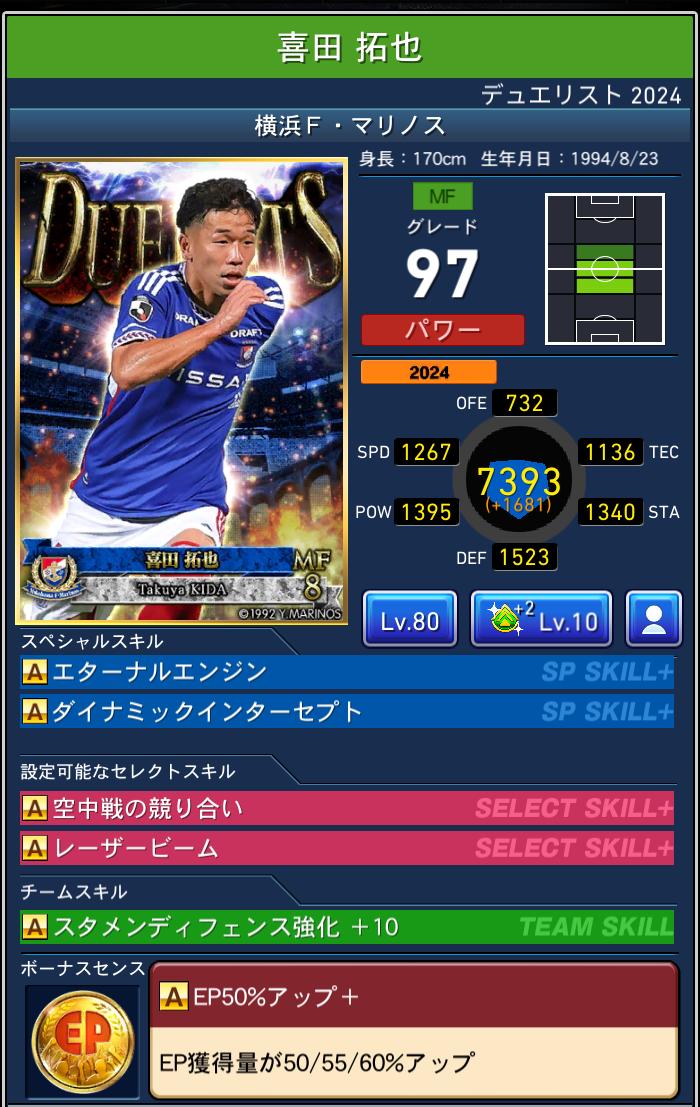The height and width of the screenshot is (1107, 700).
Task: Open the player profile icon
Action: click(x=654, y=620)
